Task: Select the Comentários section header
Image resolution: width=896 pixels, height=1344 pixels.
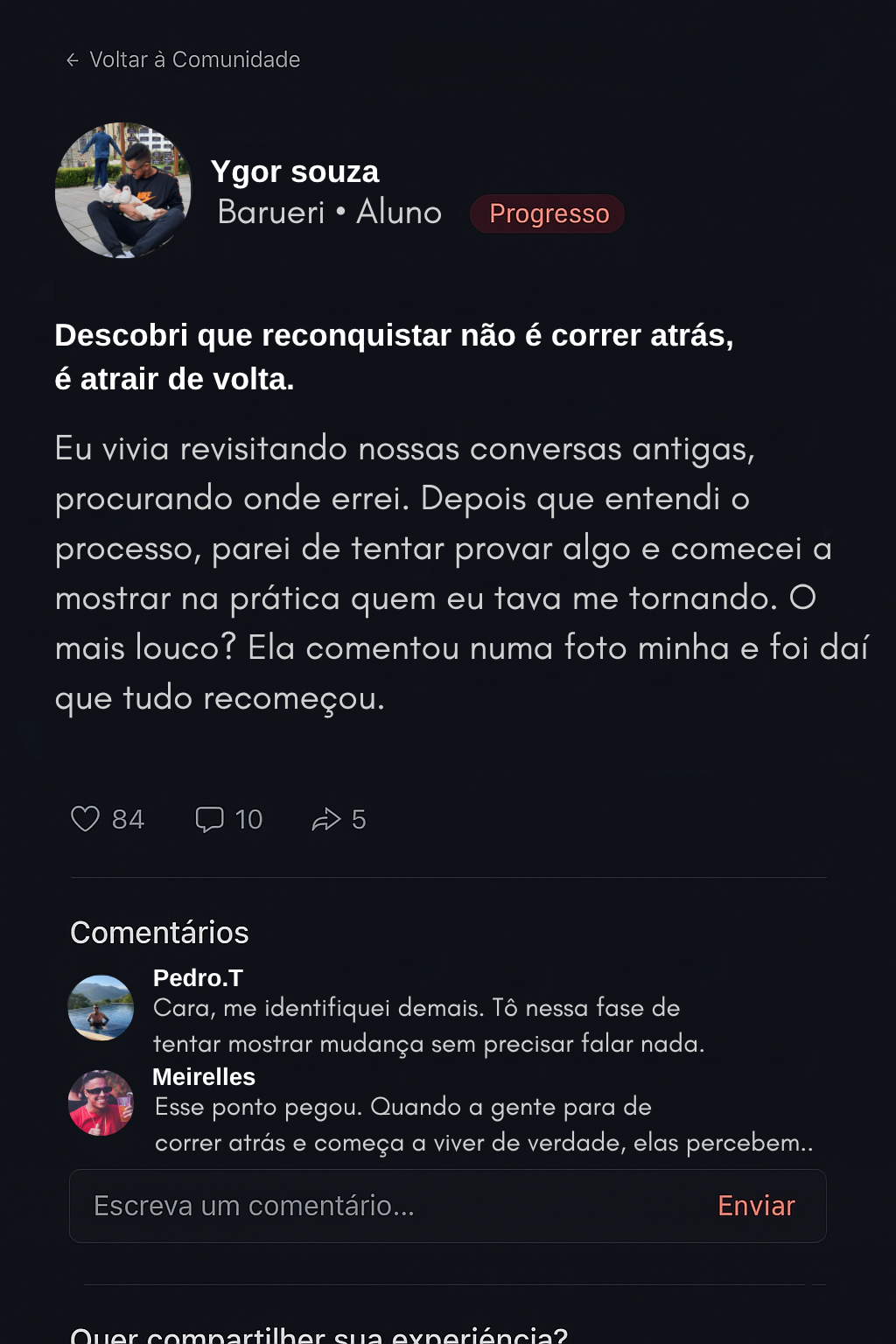Action: click(160, 933)
